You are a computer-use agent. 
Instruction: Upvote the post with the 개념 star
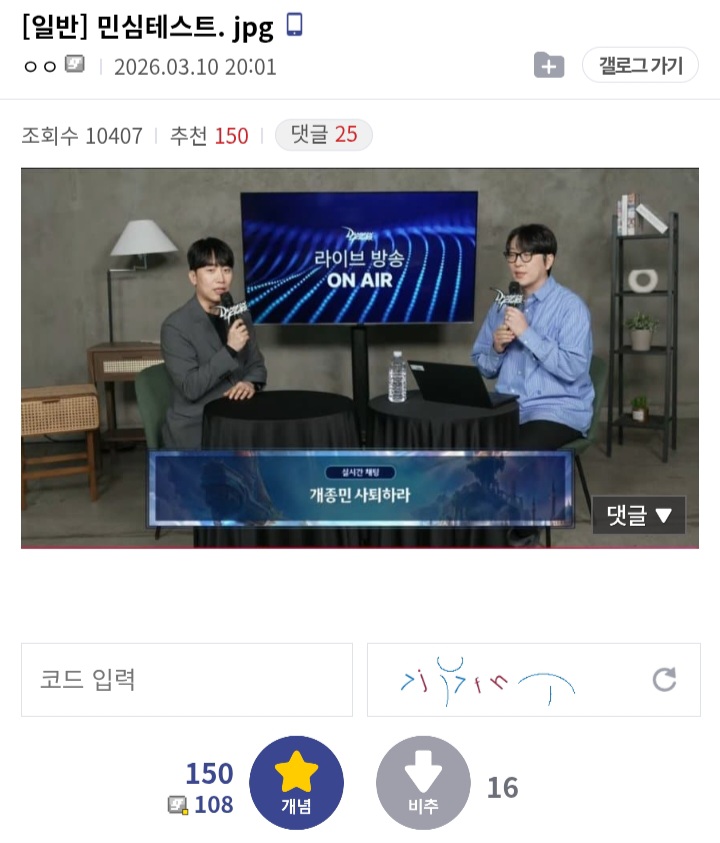coord(296,783)
